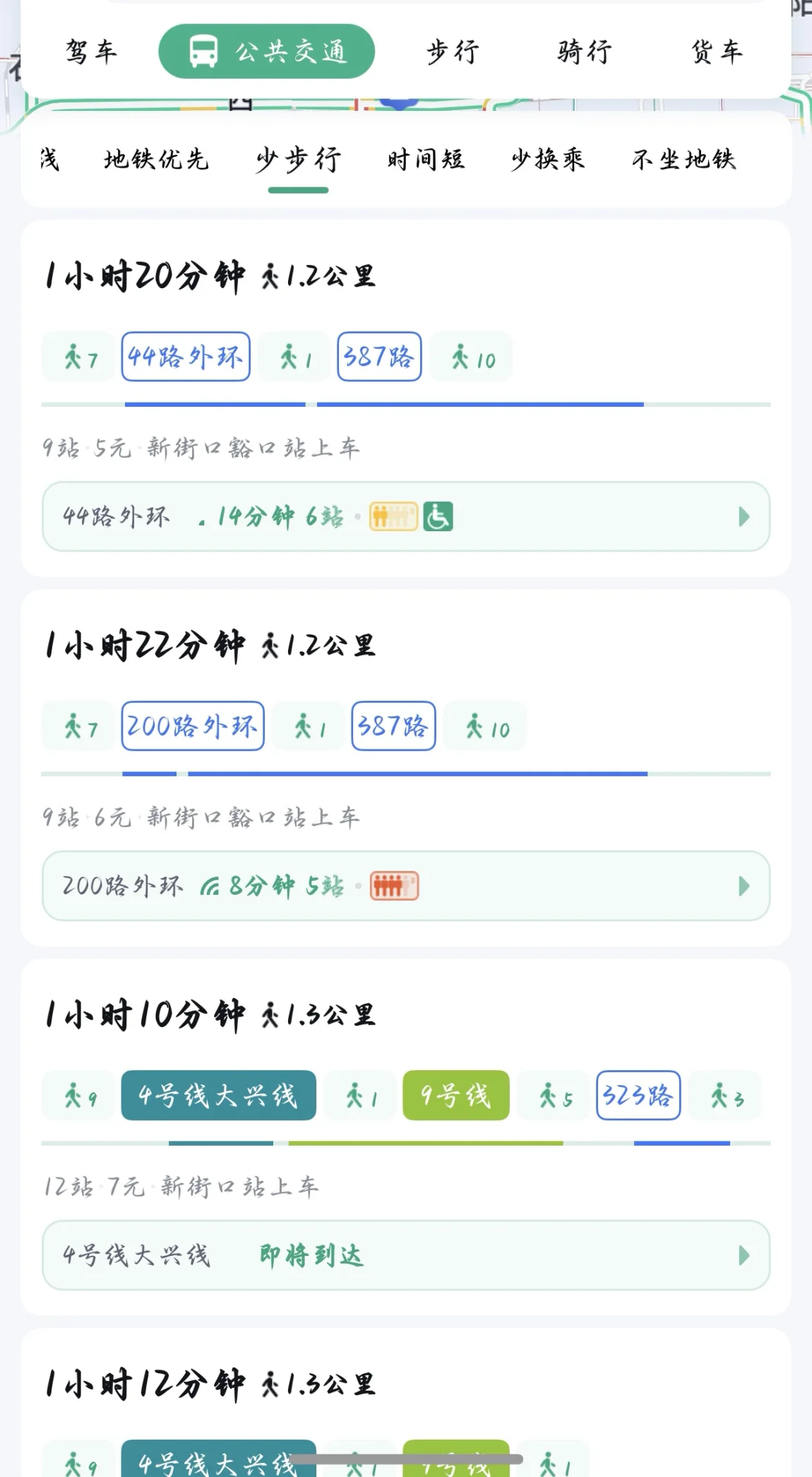Apply the 不坐地铁 filter
This screenshot has width=812, height=1477.
(x=683, y=159)
